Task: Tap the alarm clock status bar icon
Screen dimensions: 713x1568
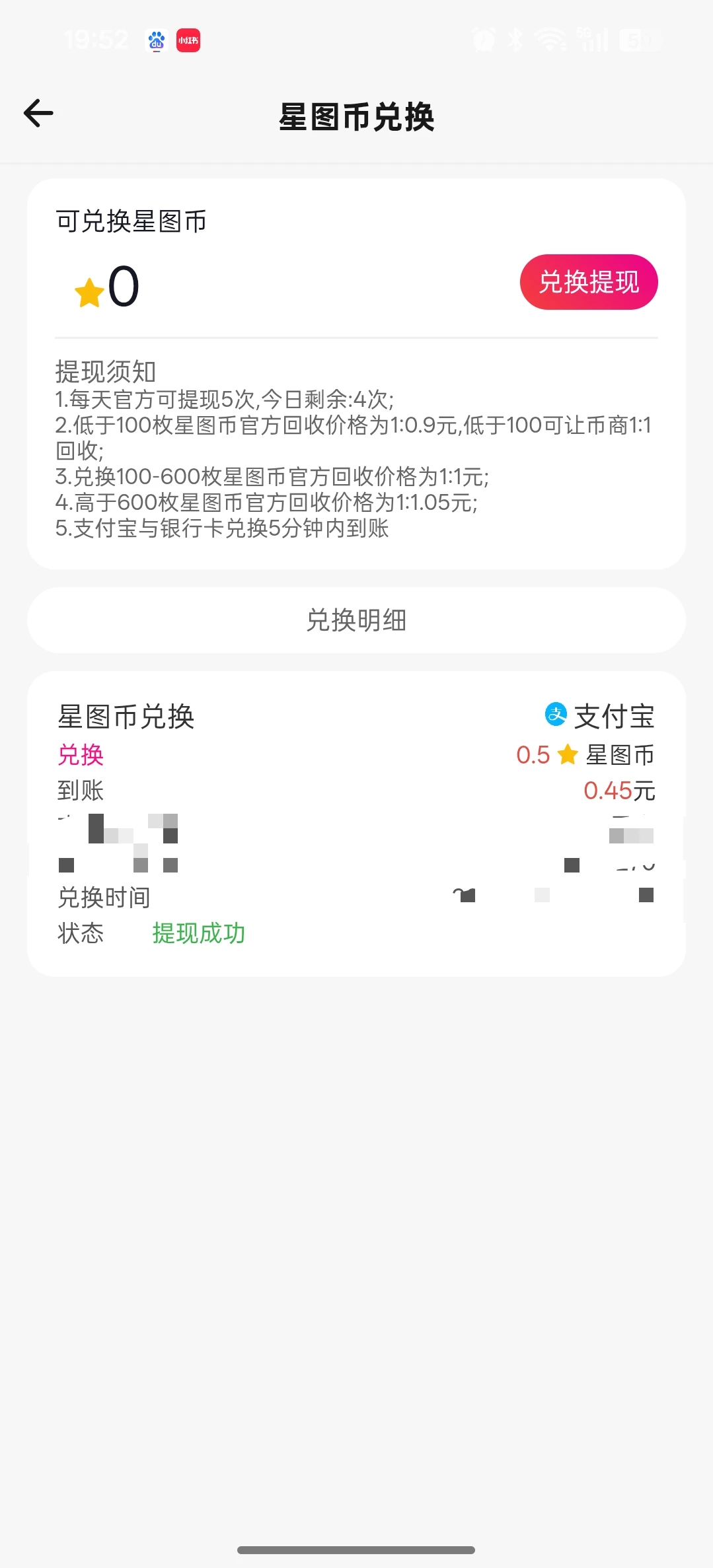Action: click(x=483, y=40)
